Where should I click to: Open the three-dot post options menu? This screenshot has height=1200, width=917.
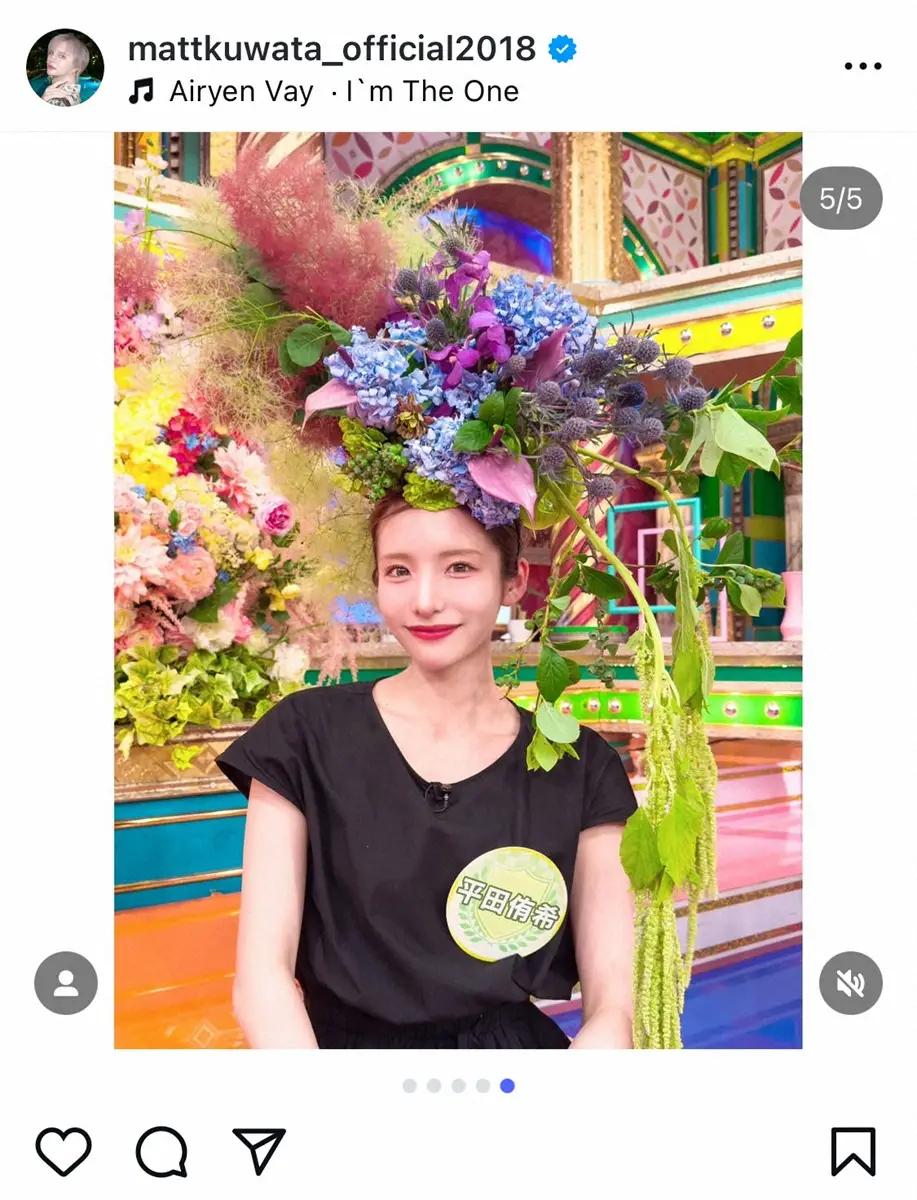point(862,67)
